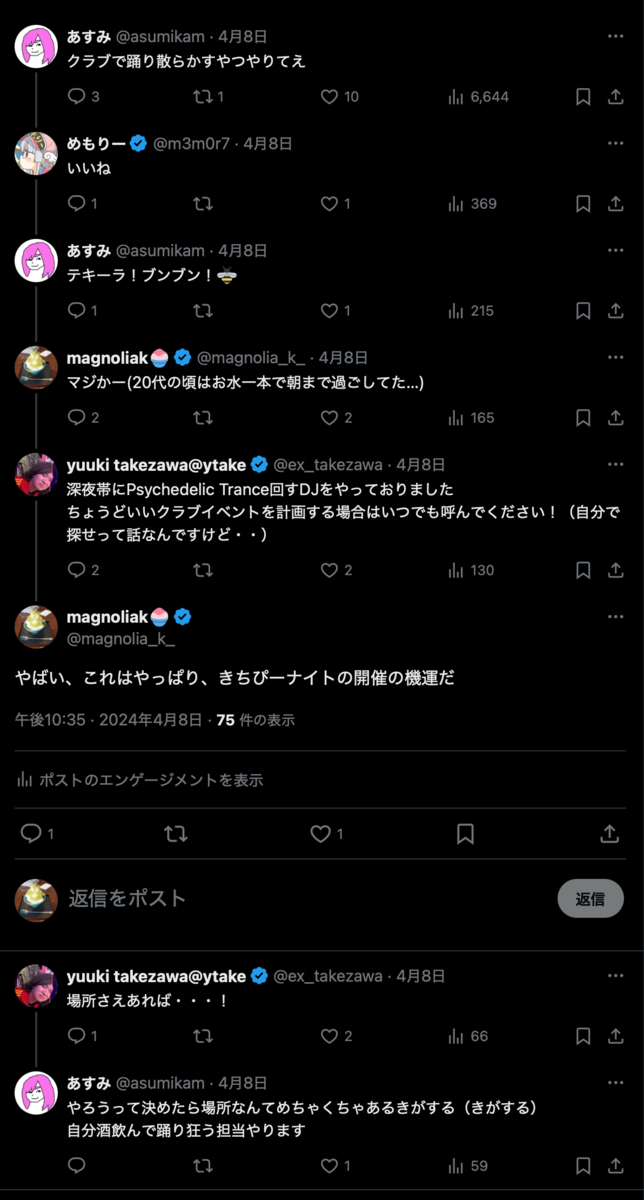Repost あすみ's クラブで踊り散らかす post
This screenshot has width=644, height=1200.
[x=203, y=97]
